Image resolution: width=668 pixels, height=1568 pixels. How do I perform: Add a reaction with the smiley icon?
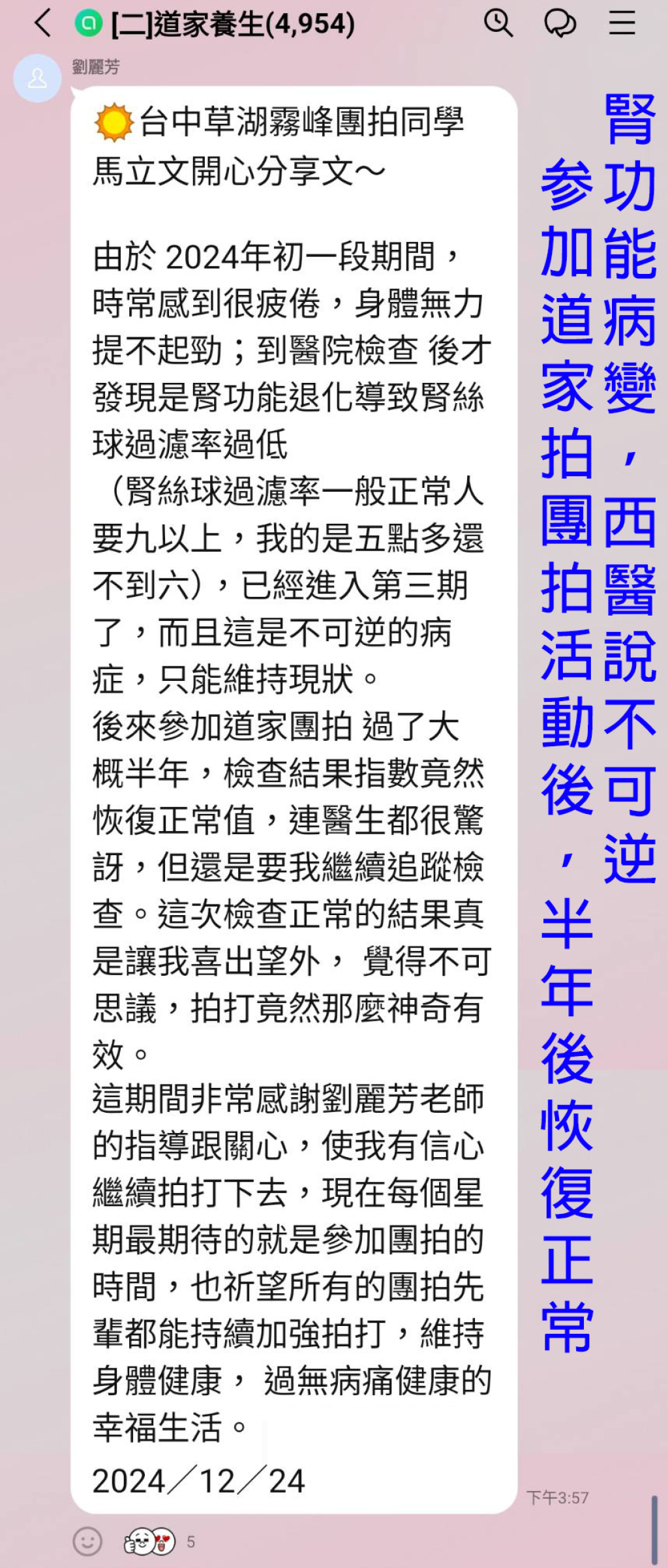pyautogui.click(x=87, y=1541)
